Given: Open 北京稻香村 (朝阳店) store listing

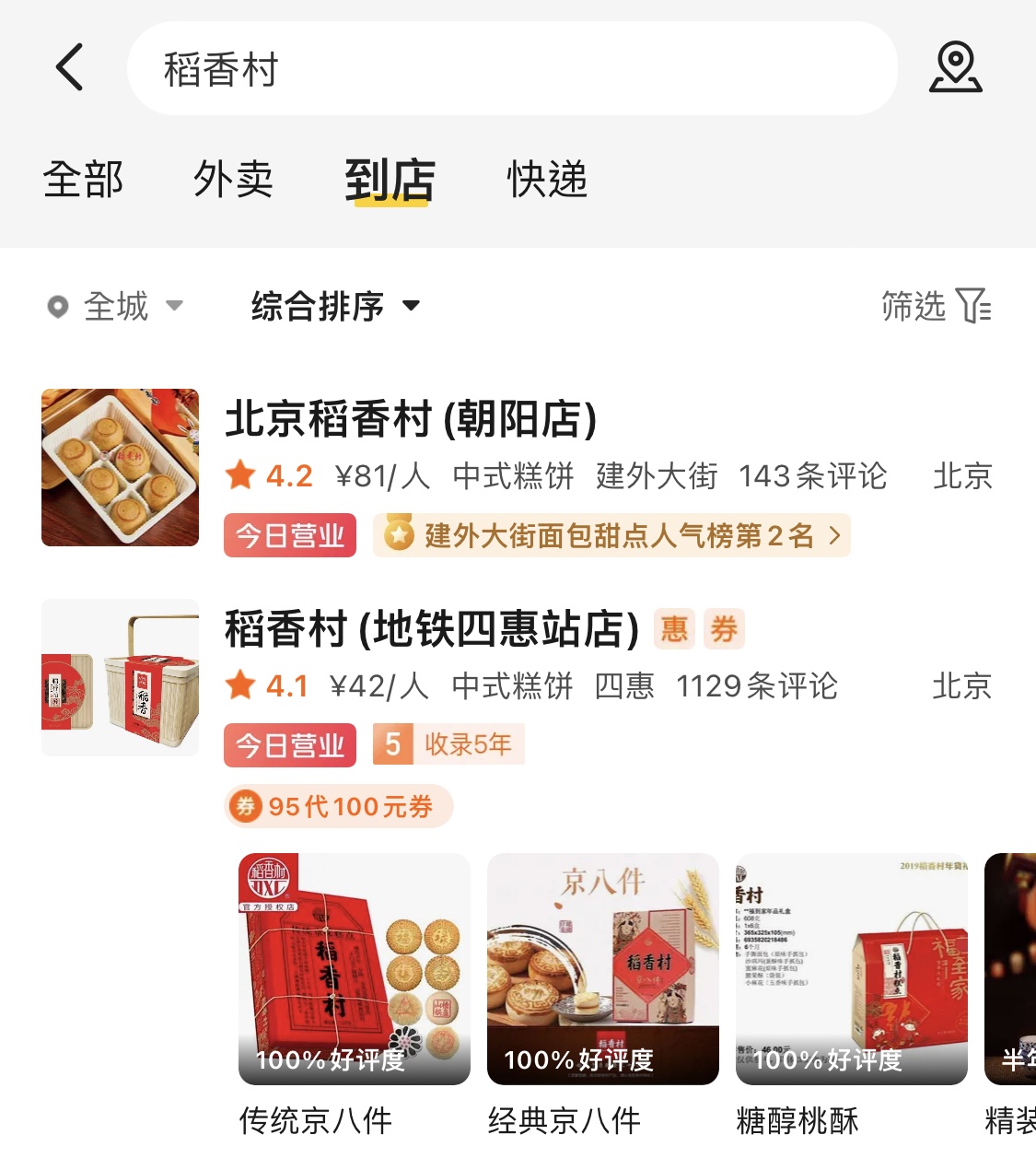Looking at the screenshot, I should (x=412, y=419).
